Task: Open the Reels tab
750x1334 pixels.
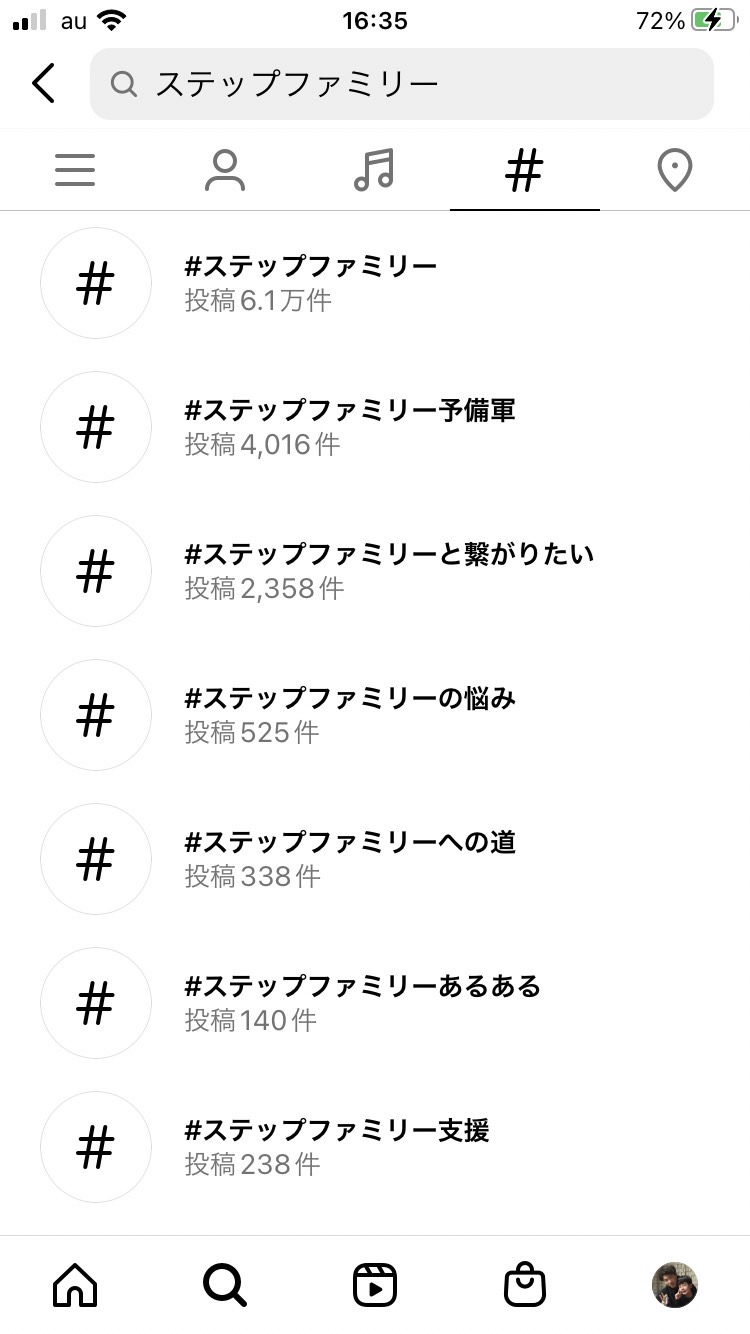Action: tap(375, 1285)
